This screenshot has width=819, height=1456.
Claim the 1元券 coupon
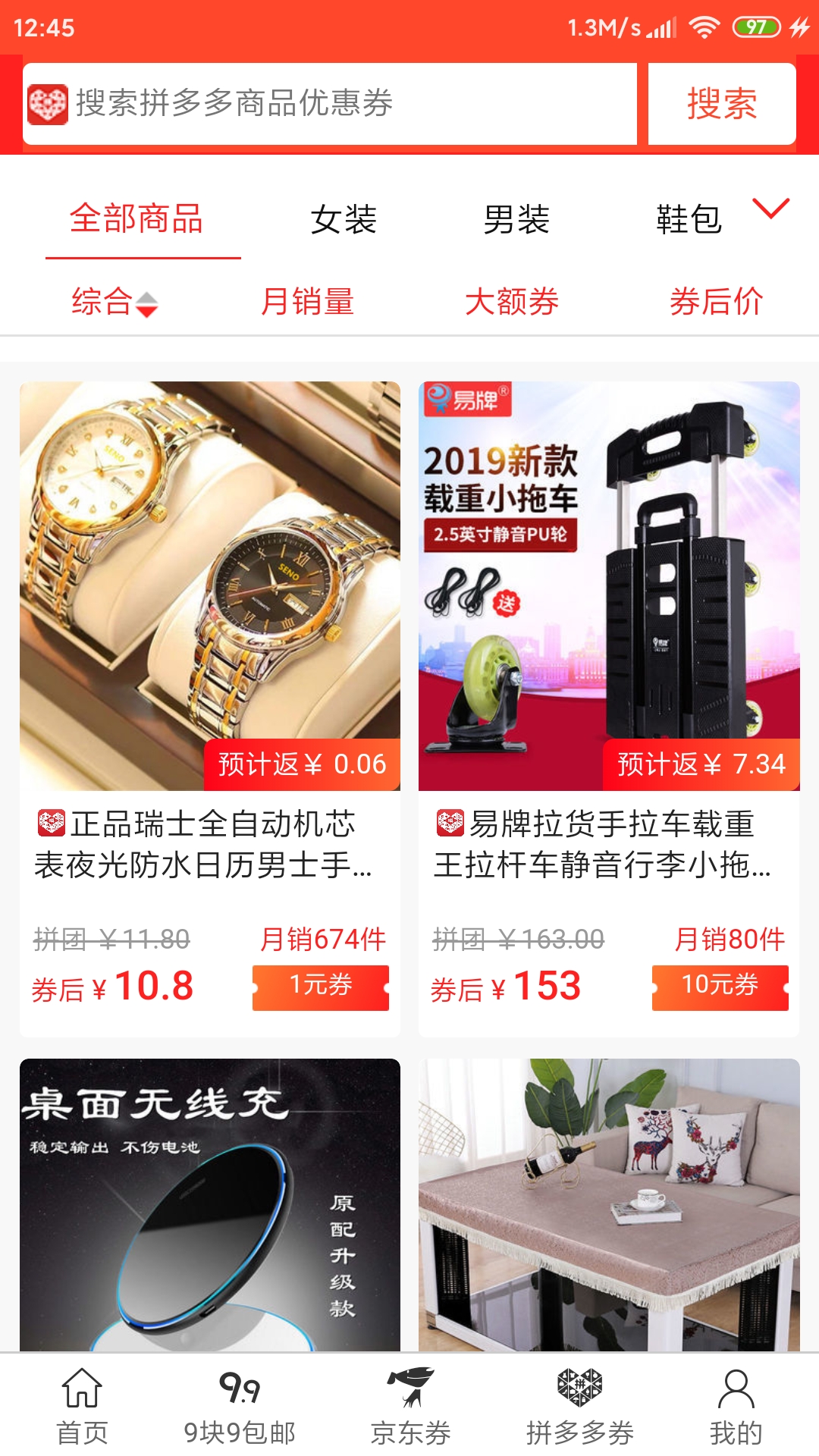coord(320,987)
